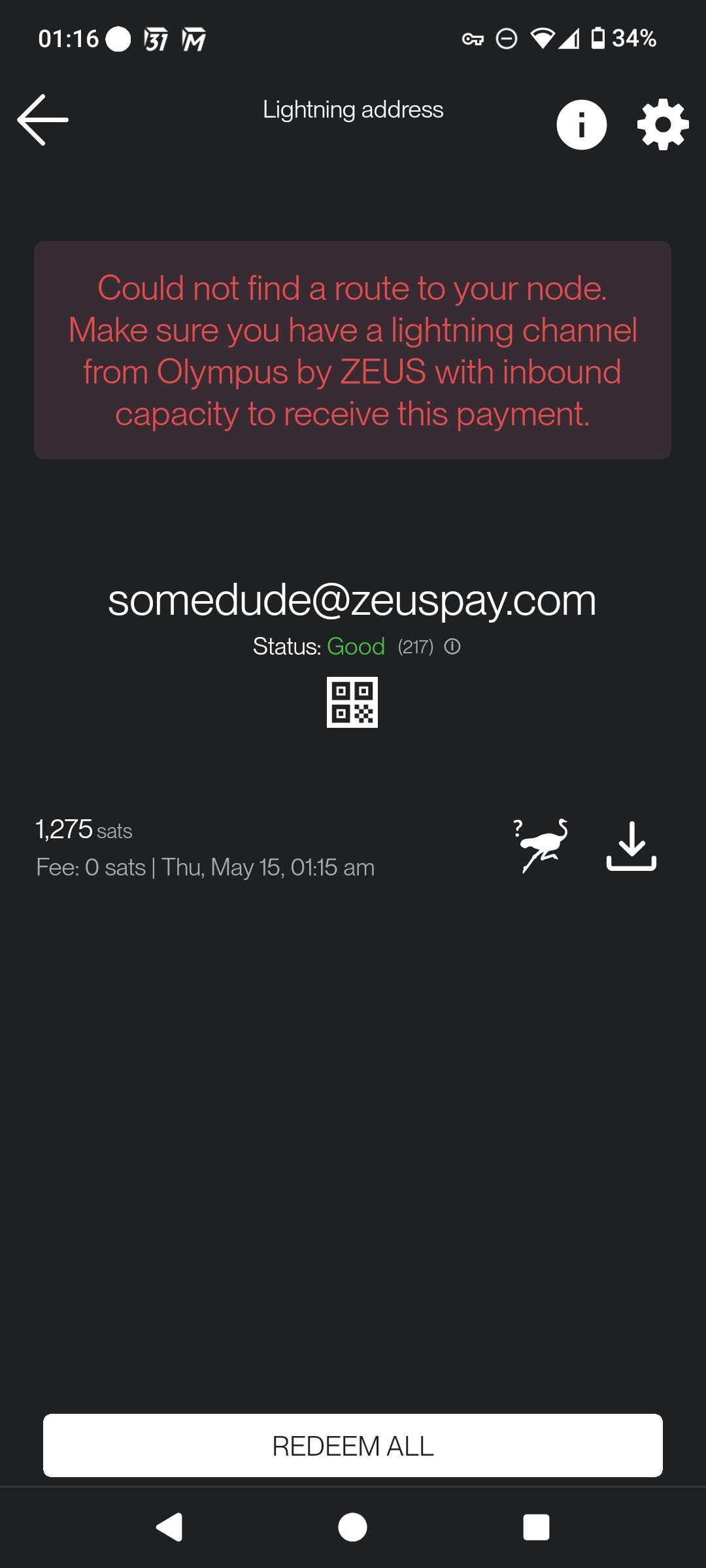The image size is (706, 1568).
Task: Tap the REDEEM ALL button
Action: click(353, 1445)
